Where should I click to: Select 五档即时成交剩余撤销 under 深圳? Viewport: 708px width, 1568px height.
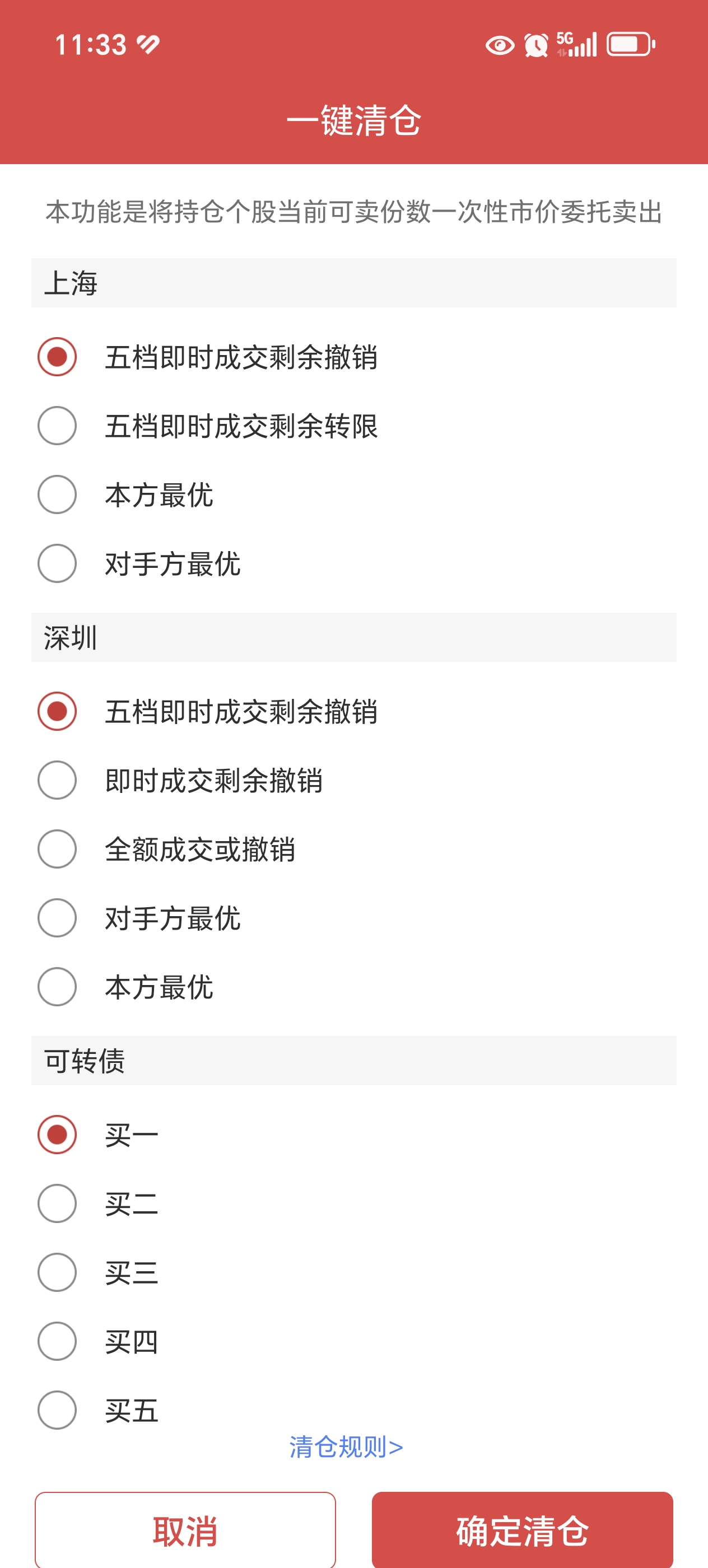[57, 711]
